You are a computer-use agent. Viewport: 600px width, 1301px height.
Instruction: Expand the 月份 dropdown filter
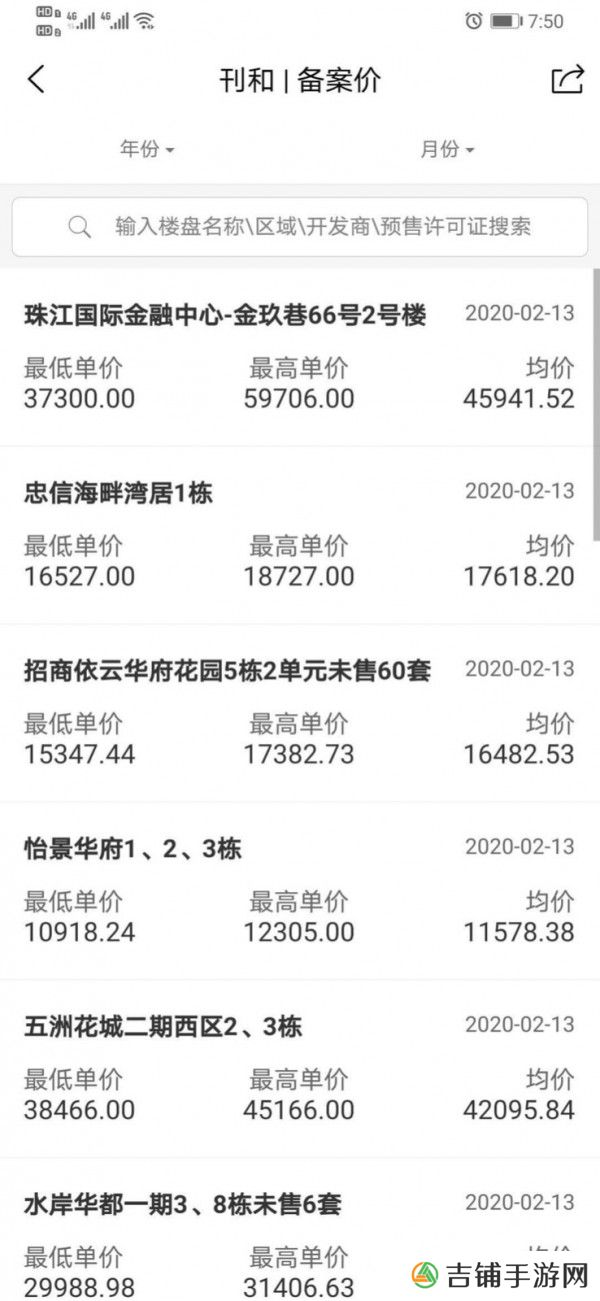(x=447, y=149)
